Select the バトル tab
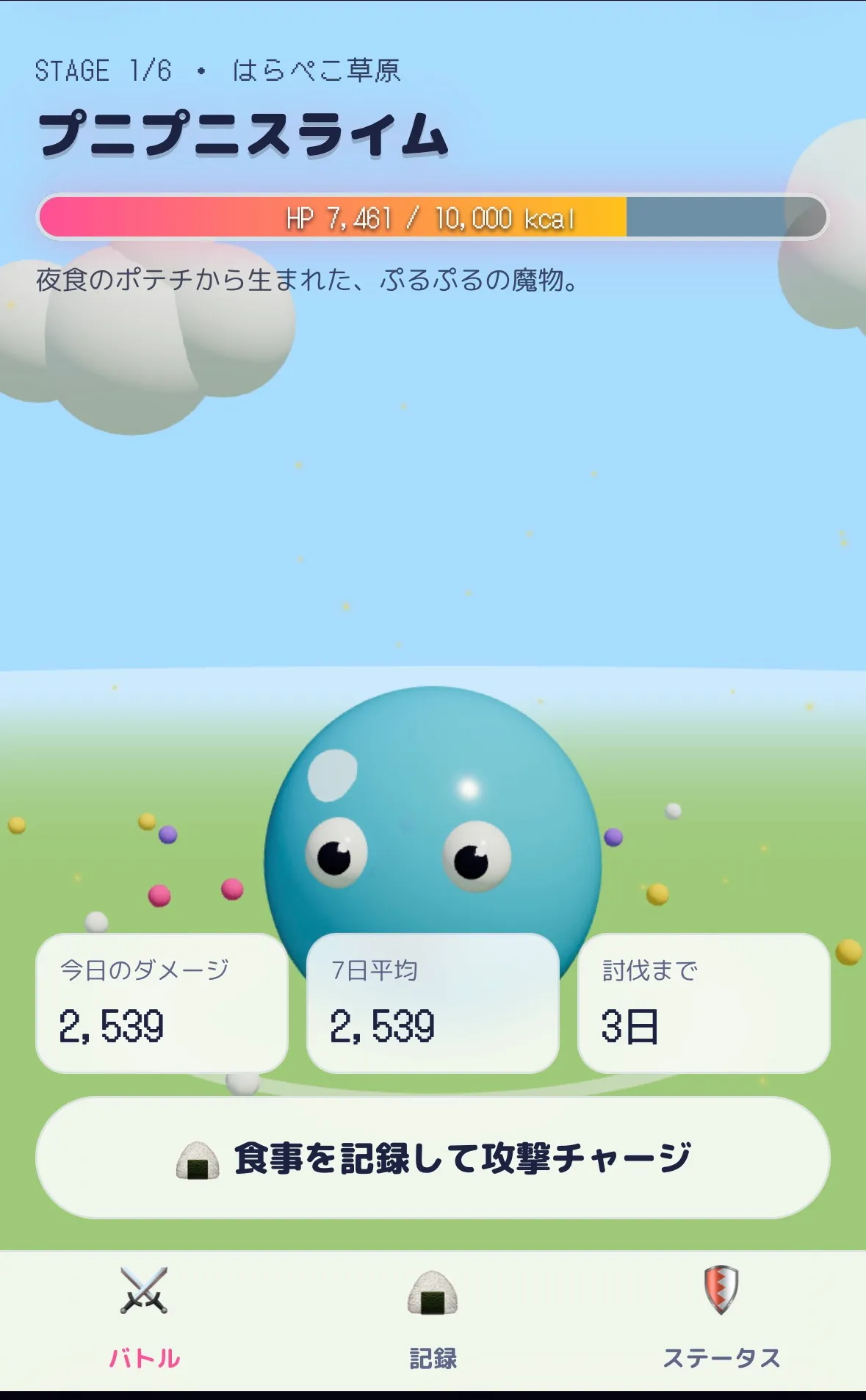The image size is (866, 1400). pyautogui.click(x=144, y=1320)
